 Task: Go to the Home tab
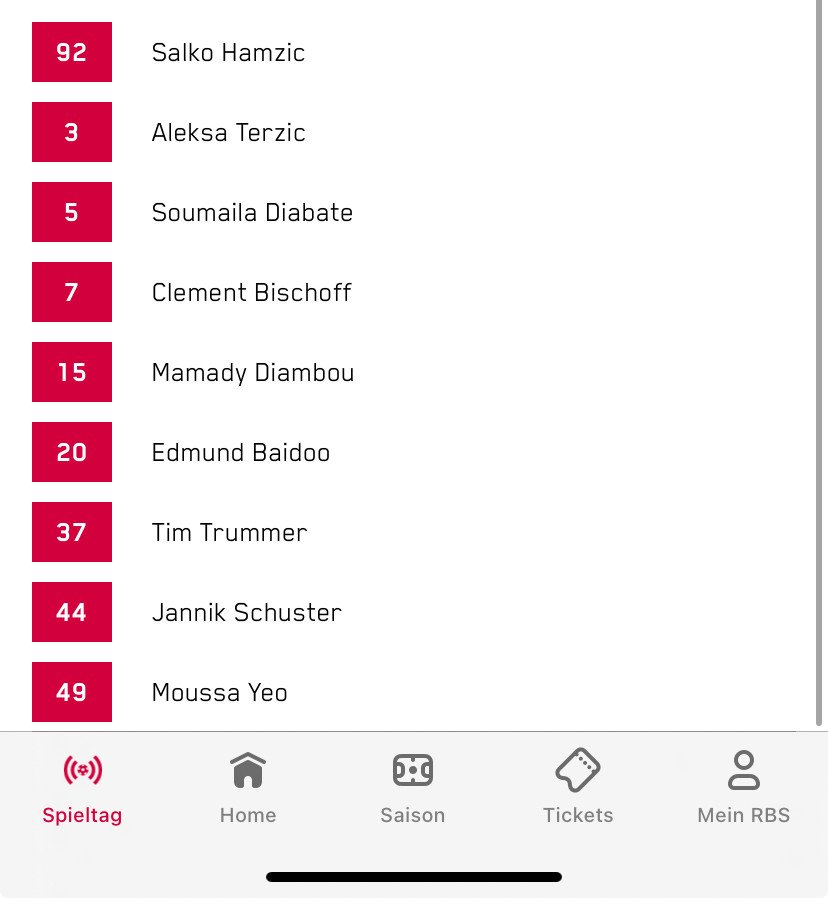248,788
